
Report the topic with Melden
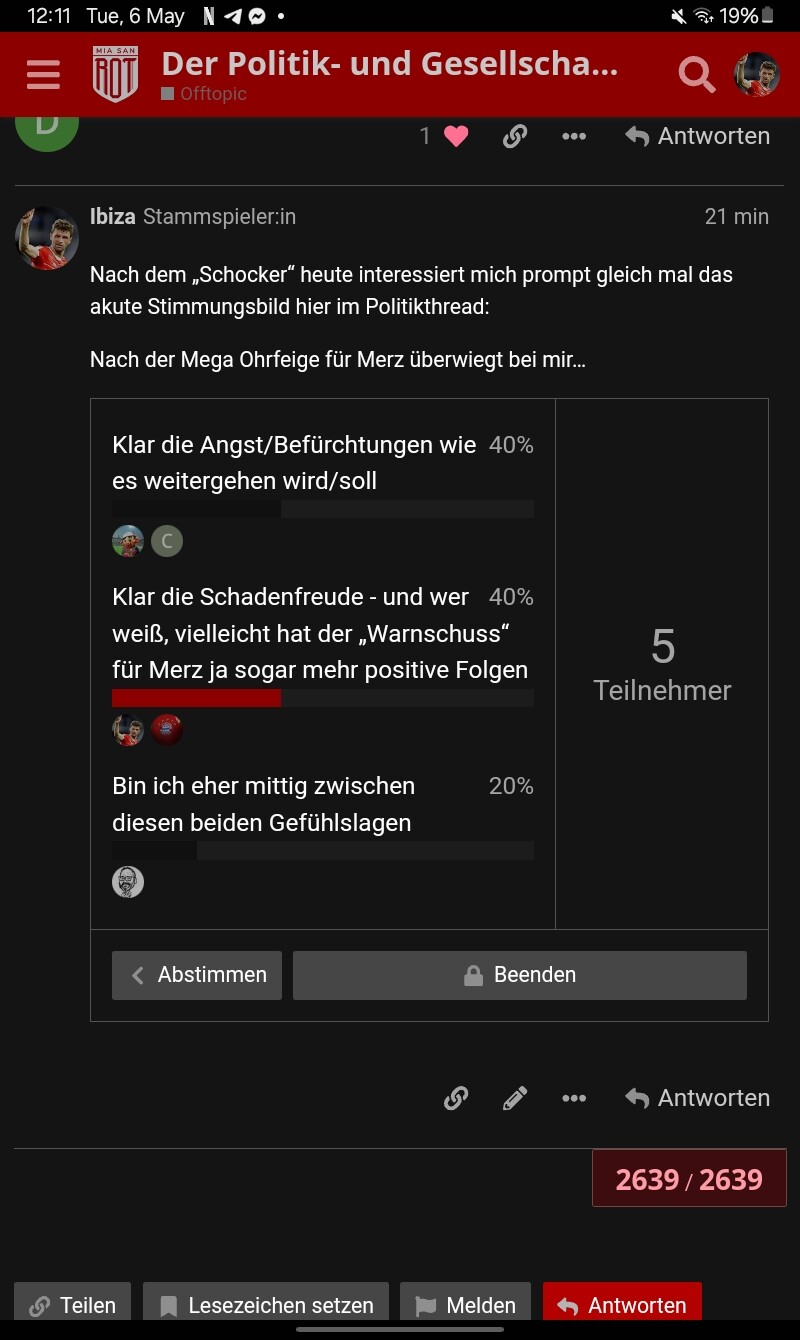pyautogui.click(x=466, y=1305)
